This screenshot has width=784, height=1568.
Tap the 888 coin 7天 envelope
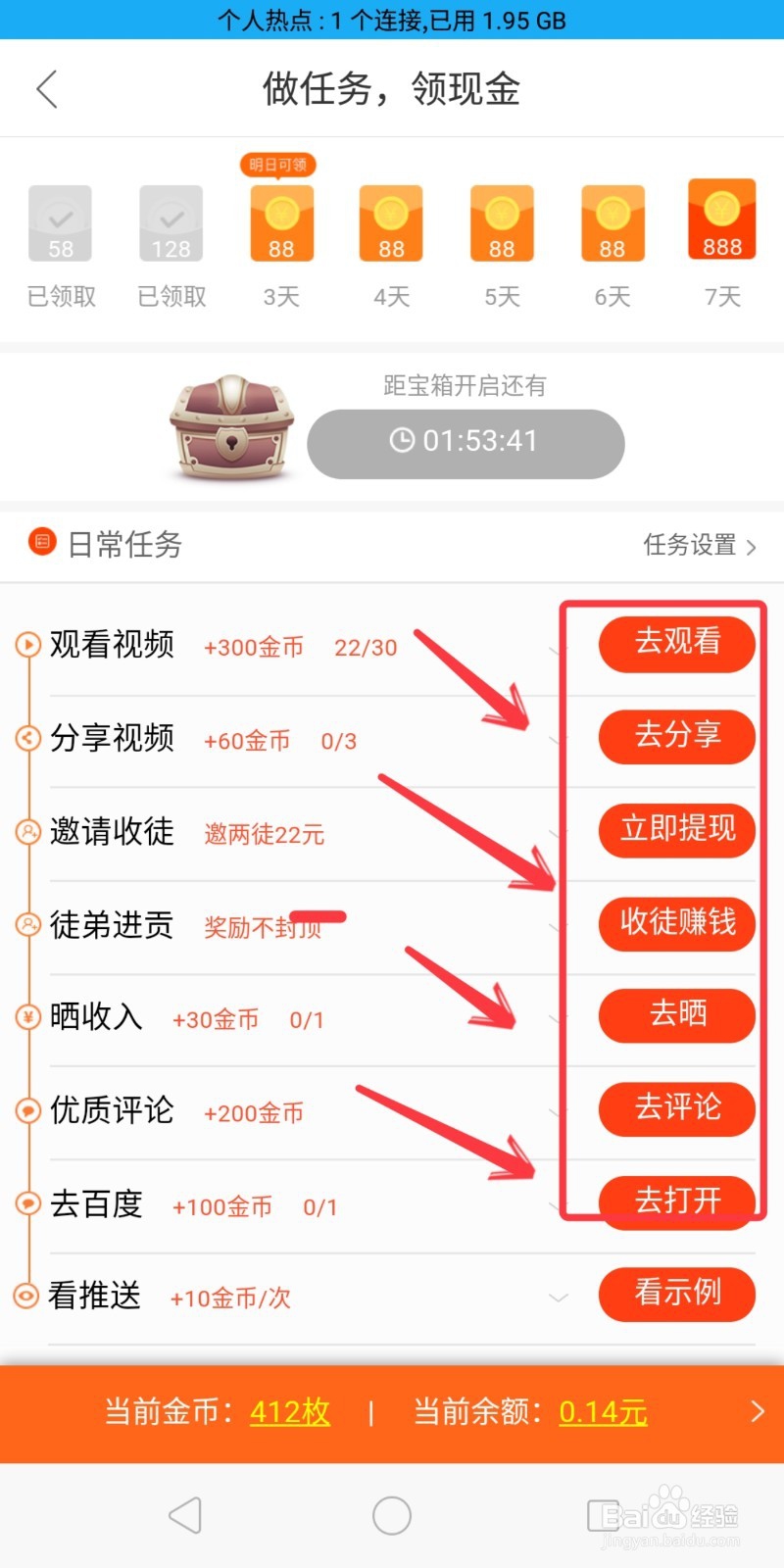721,218
